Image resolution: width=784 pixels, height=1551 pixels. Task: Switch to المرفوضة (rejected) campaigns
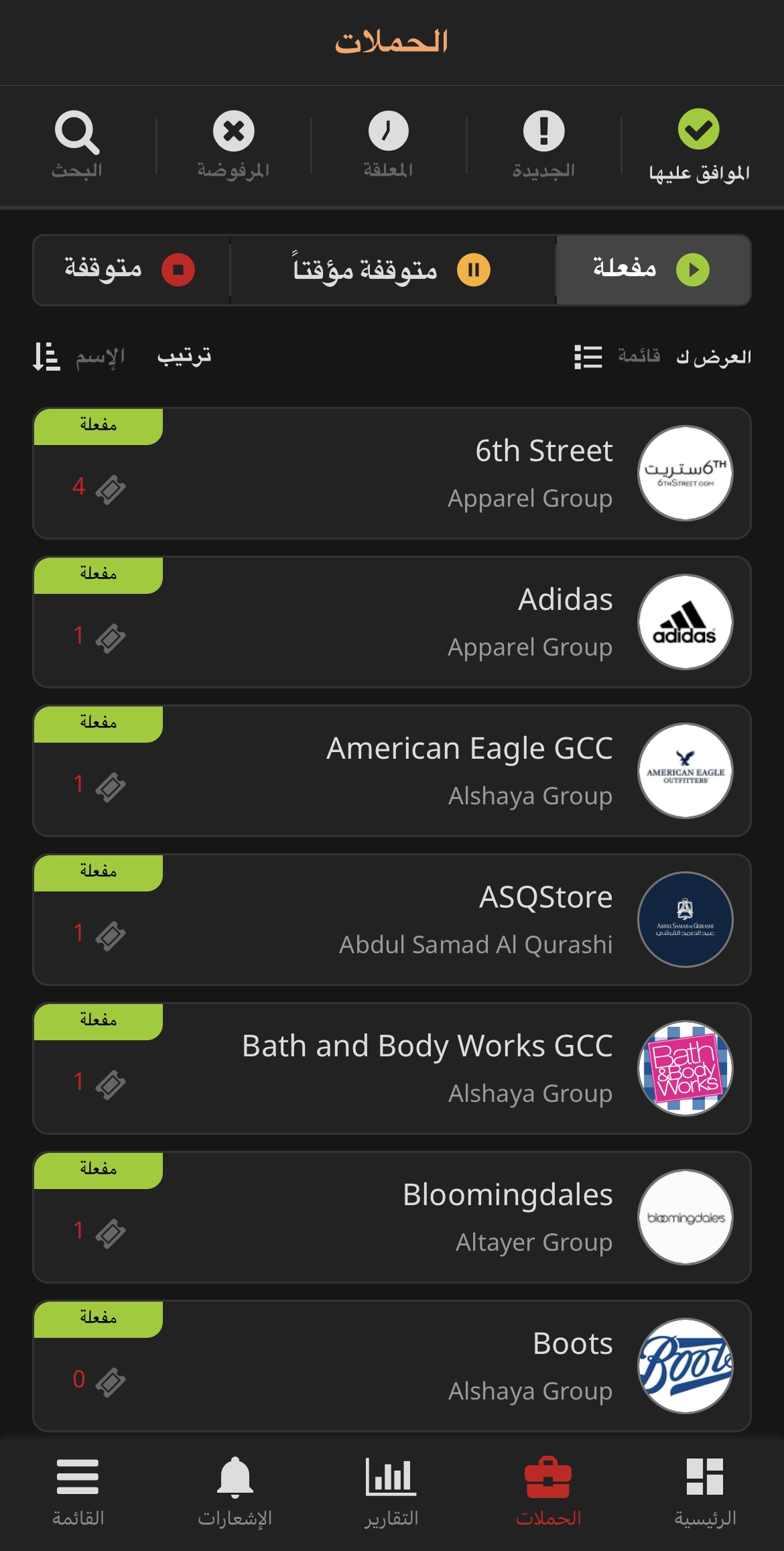coord(233,145)
